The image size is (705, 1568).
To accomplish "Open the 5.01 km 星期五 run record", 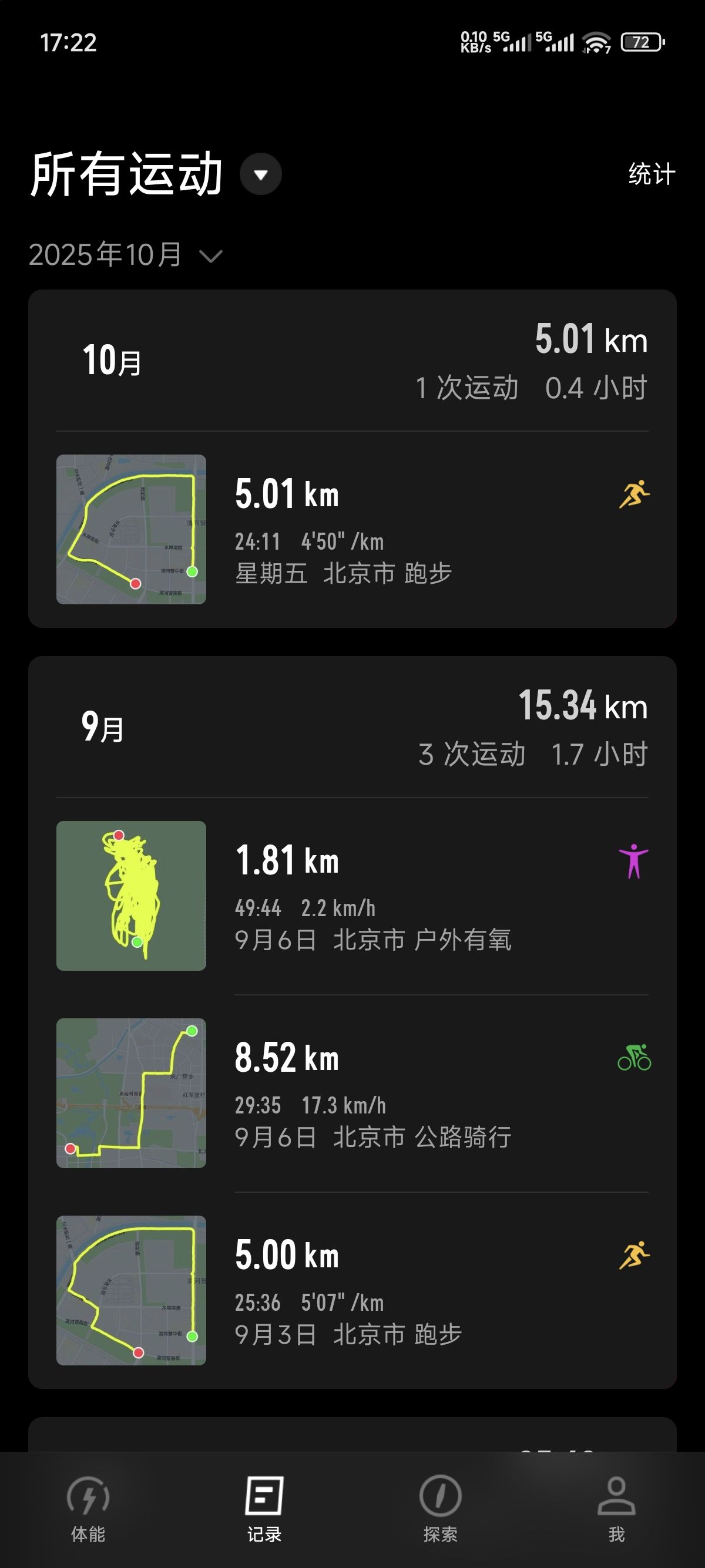I will click(352, 530).
